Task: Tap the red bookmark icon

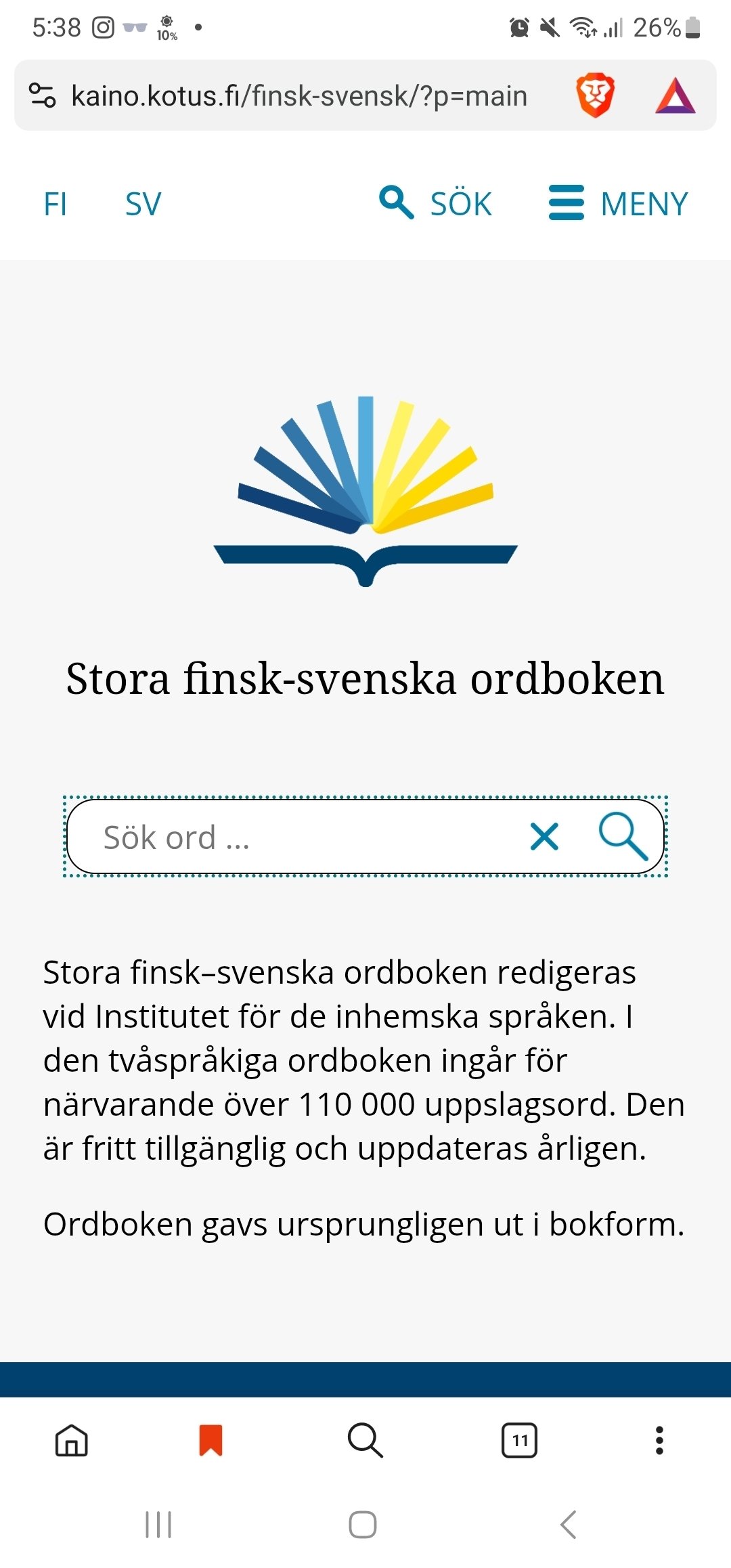Action: click(x=211, y=1440)
